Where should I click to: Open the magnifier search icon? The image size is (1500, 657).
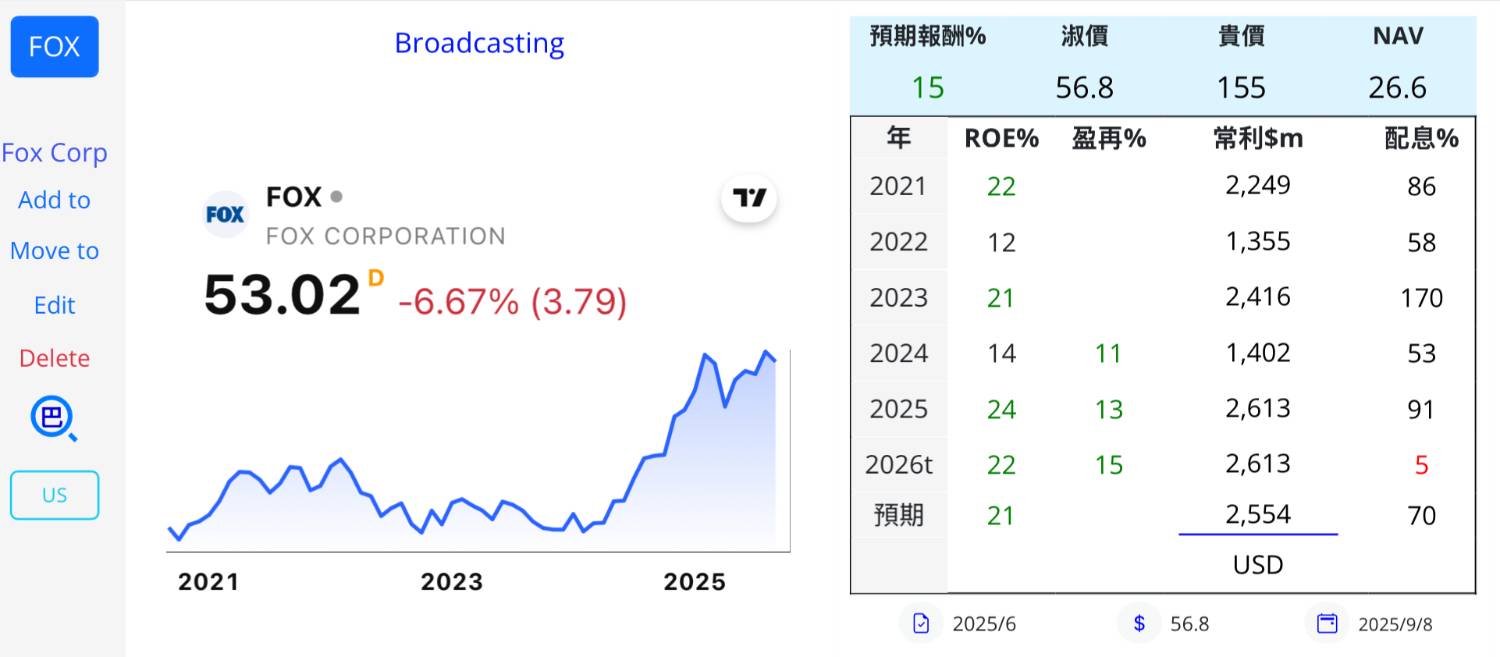pyautogui.click(x=54, y=419)
